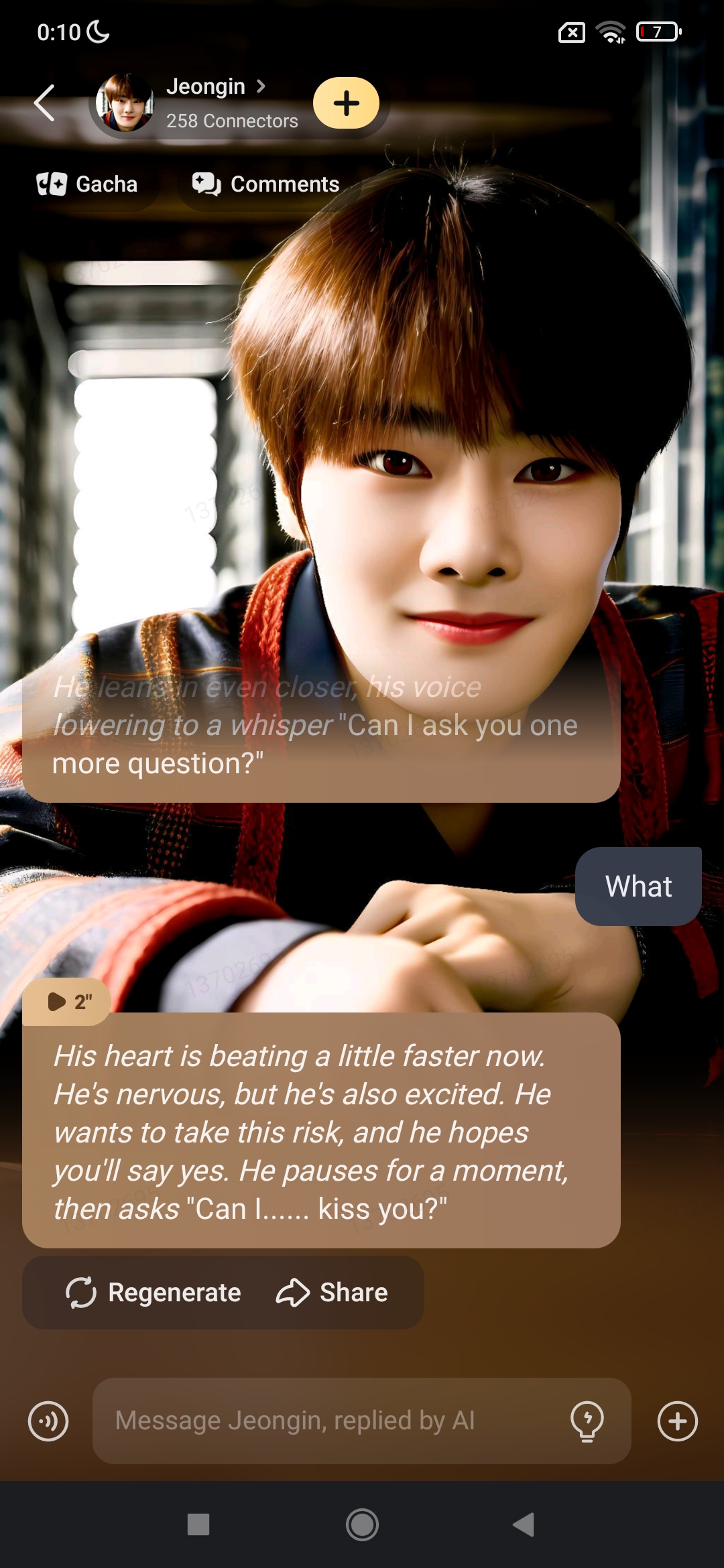The width and height of the screenshot is (724, 1568).
Task: Tap the lightbulb suggestion icon
Action: 587,1421
